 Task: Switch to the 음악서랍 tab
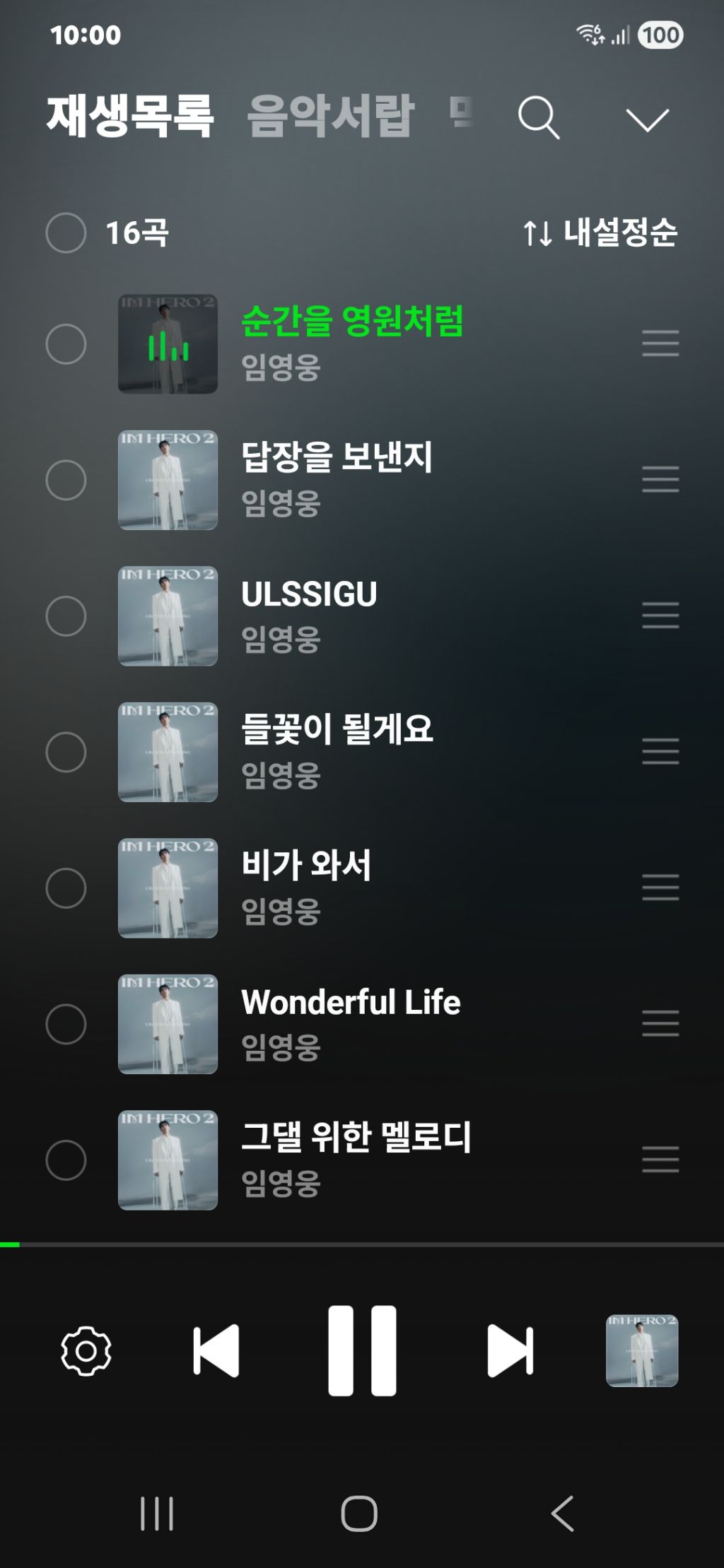coord(330,116)
